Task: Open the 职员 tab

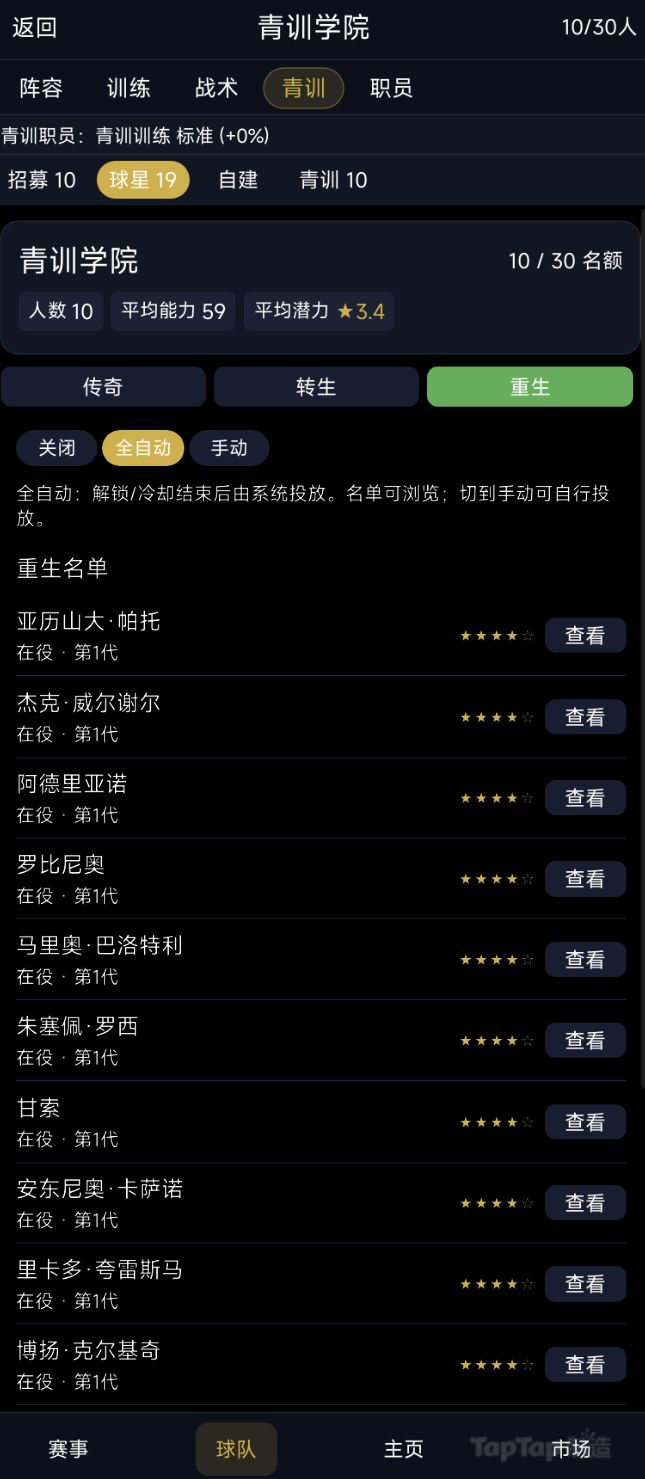Action: pos(391,88)
